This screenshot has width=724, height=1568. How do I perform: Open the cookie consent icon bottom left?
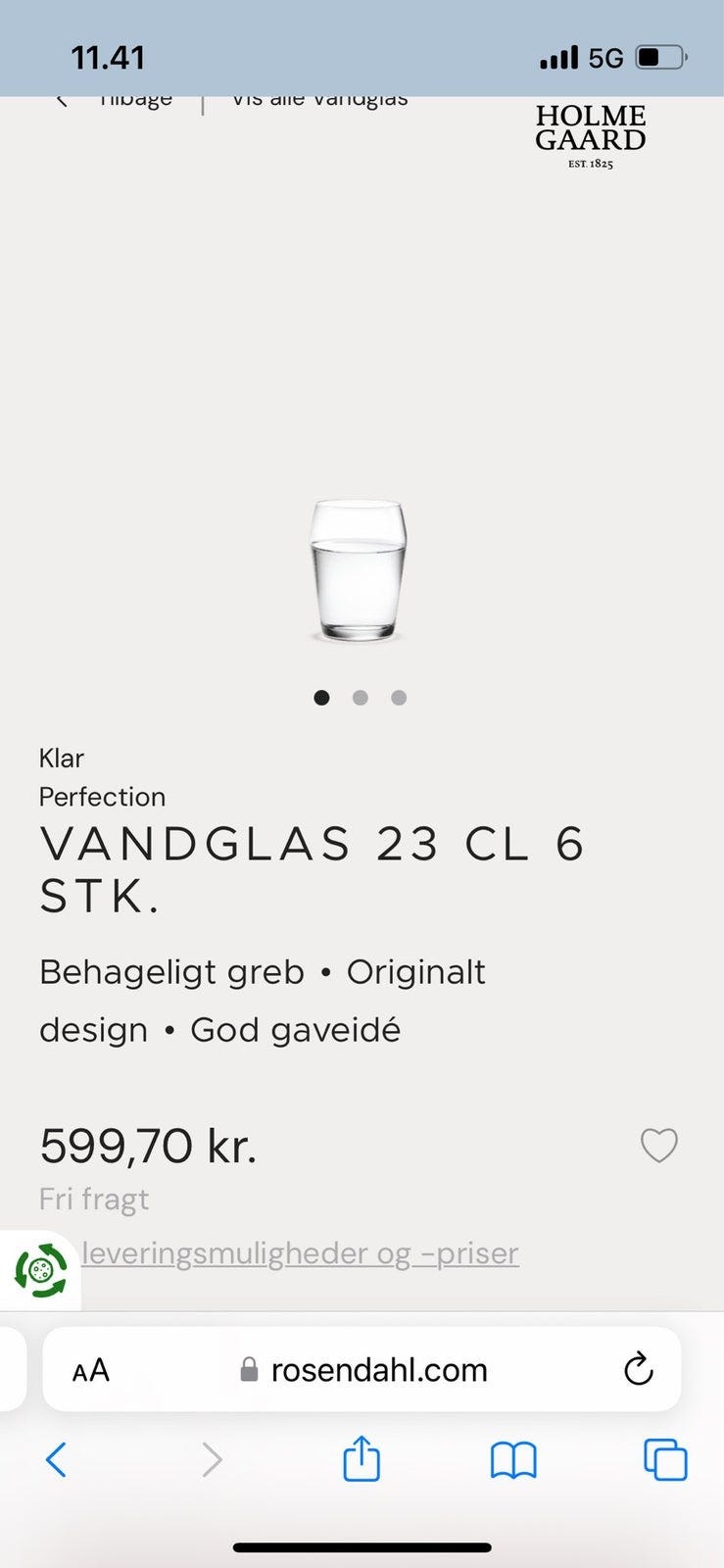click(39, 1269)
